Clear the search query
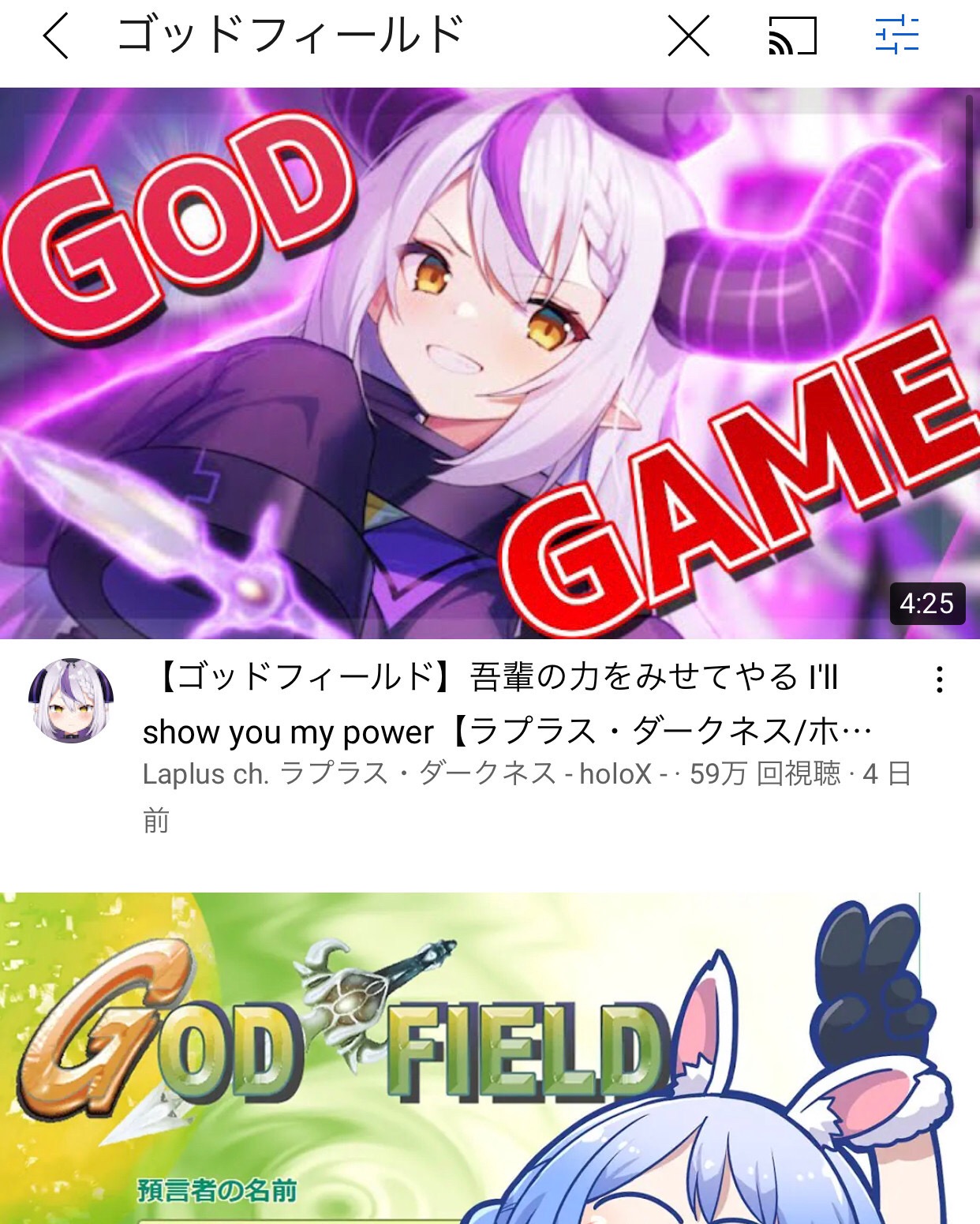The width and height of the screenshot is (980, 1224). [x=688, y=36]
